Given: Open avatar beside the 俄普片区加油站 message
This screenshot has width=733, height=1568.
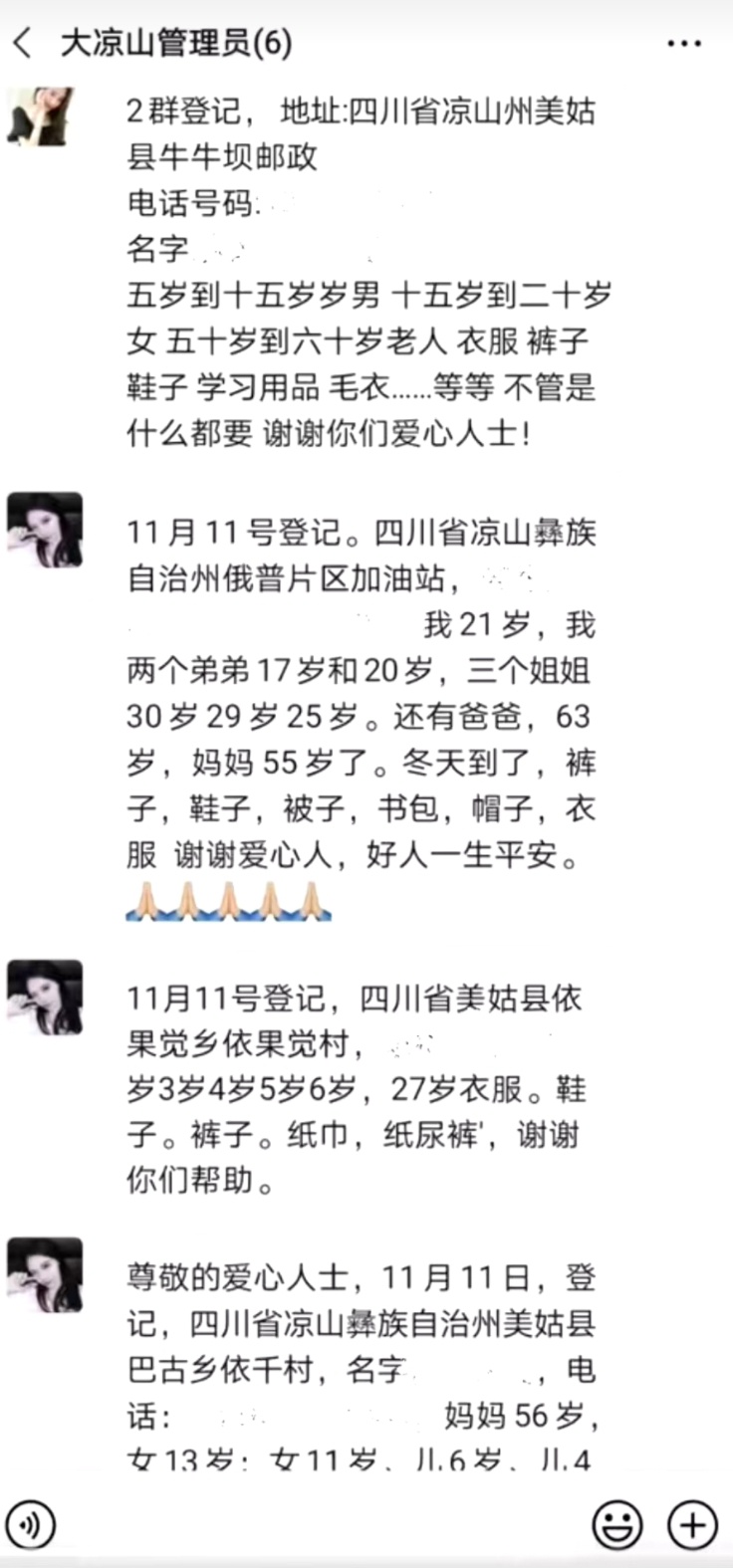Looking at the screenshot, I should (x=45, y=530).
